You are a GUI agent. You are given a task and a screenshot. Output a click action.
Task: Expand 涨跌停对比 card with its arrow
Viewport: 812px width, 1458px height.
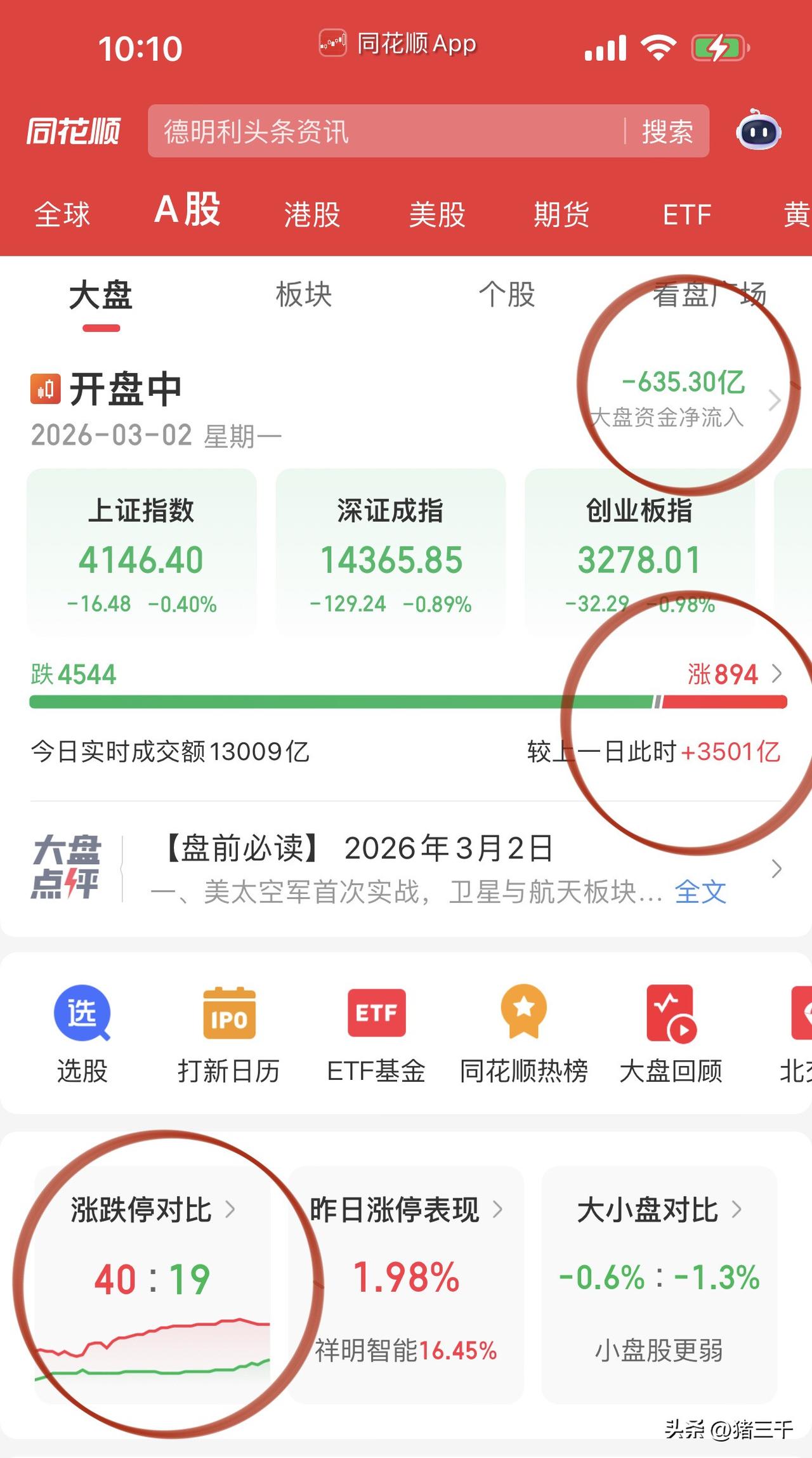point(232,1209)
